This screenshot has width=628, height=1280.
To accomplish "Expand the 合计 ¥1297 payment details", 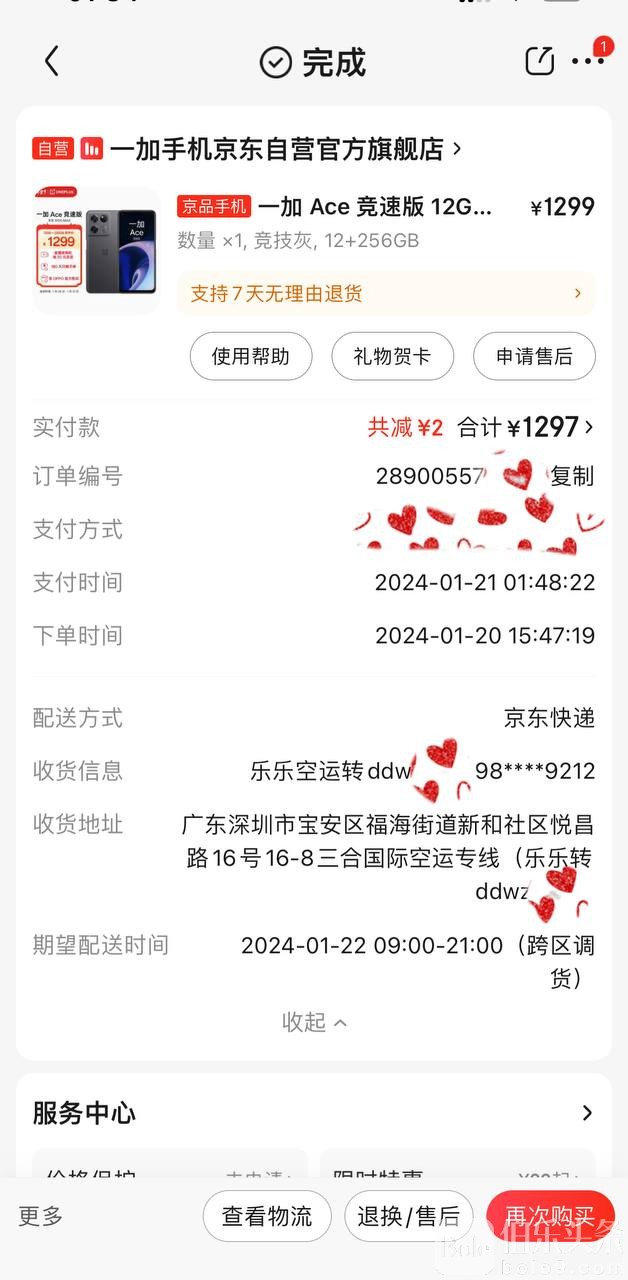I will [526, 428].
